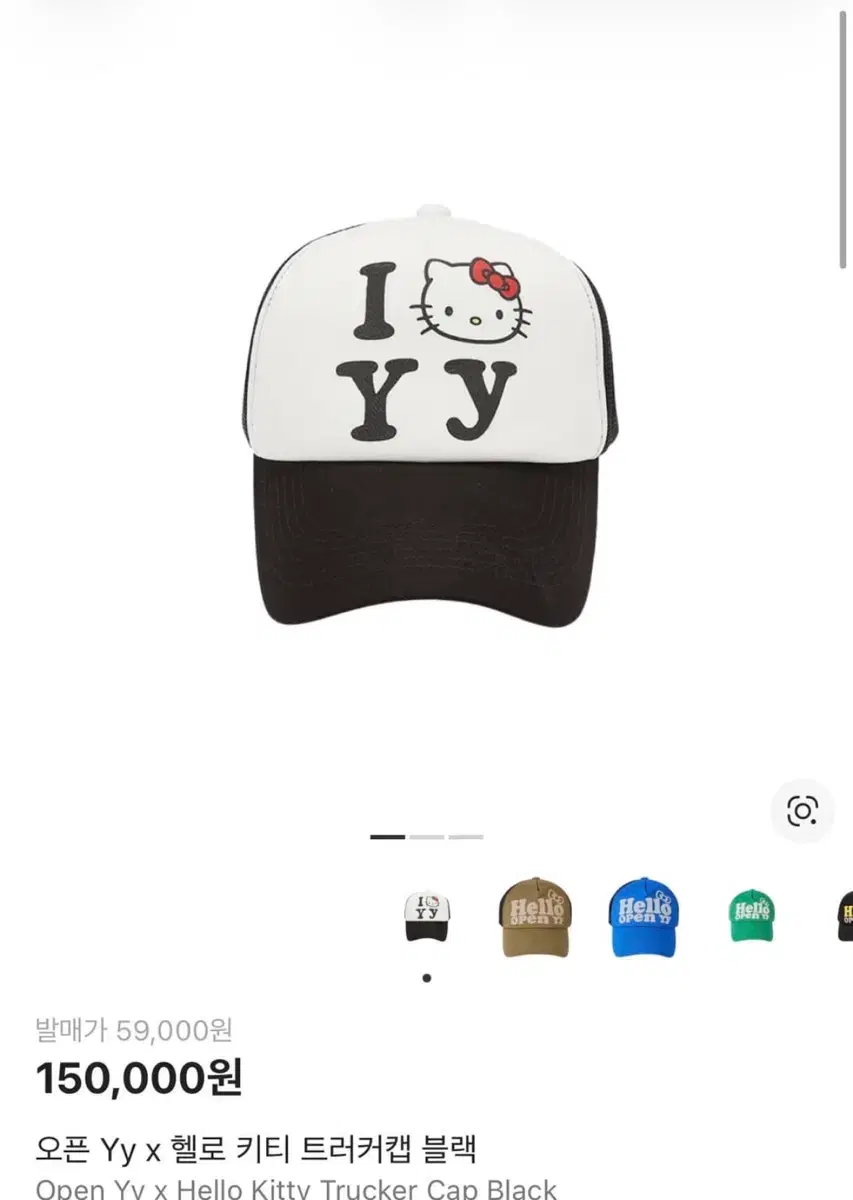Open the image search lens icon
This screenshot has height=1200, width=853.
click(802, 810)
